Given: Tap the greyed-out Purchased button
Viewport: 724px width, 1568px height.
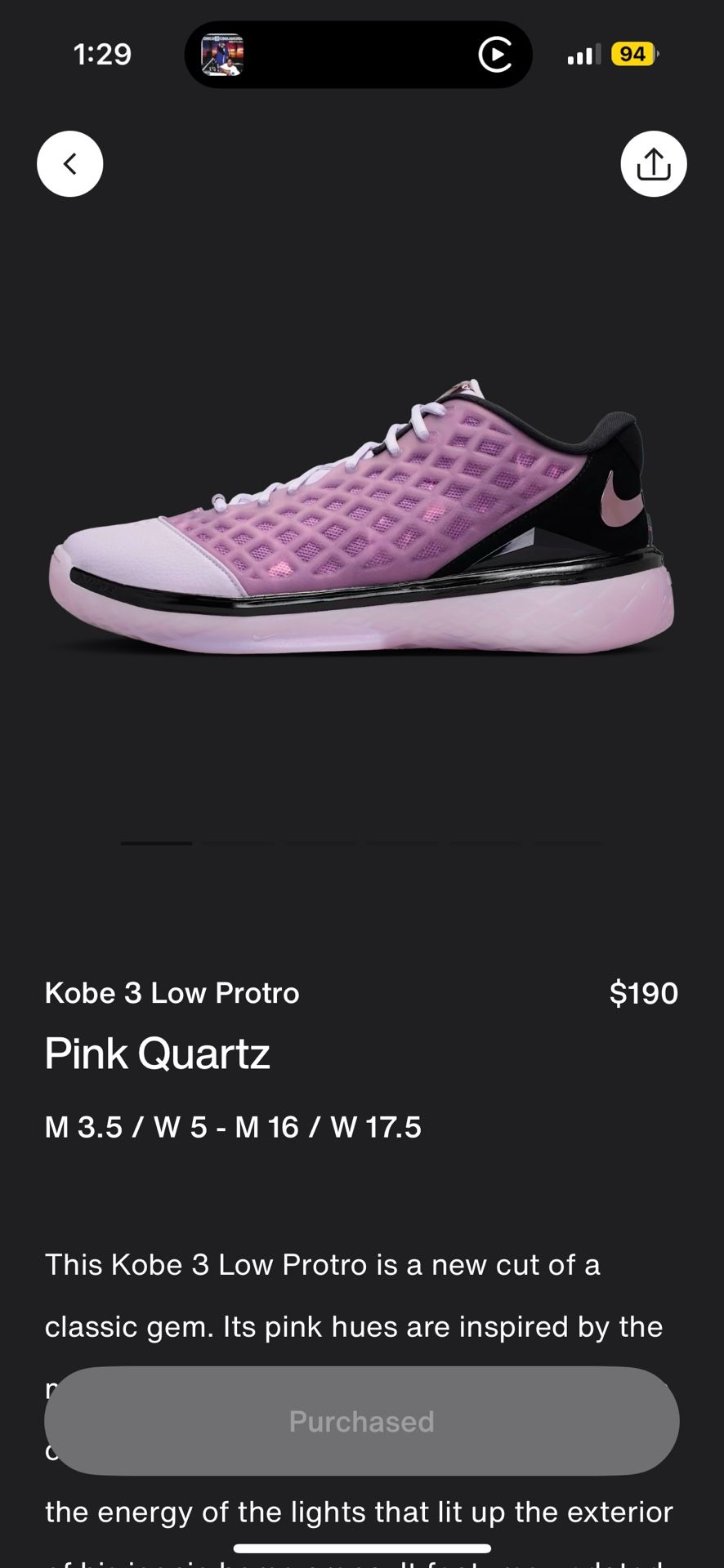Looking at the screenshot, I should pyautogui.click(x=361, y=1421).
